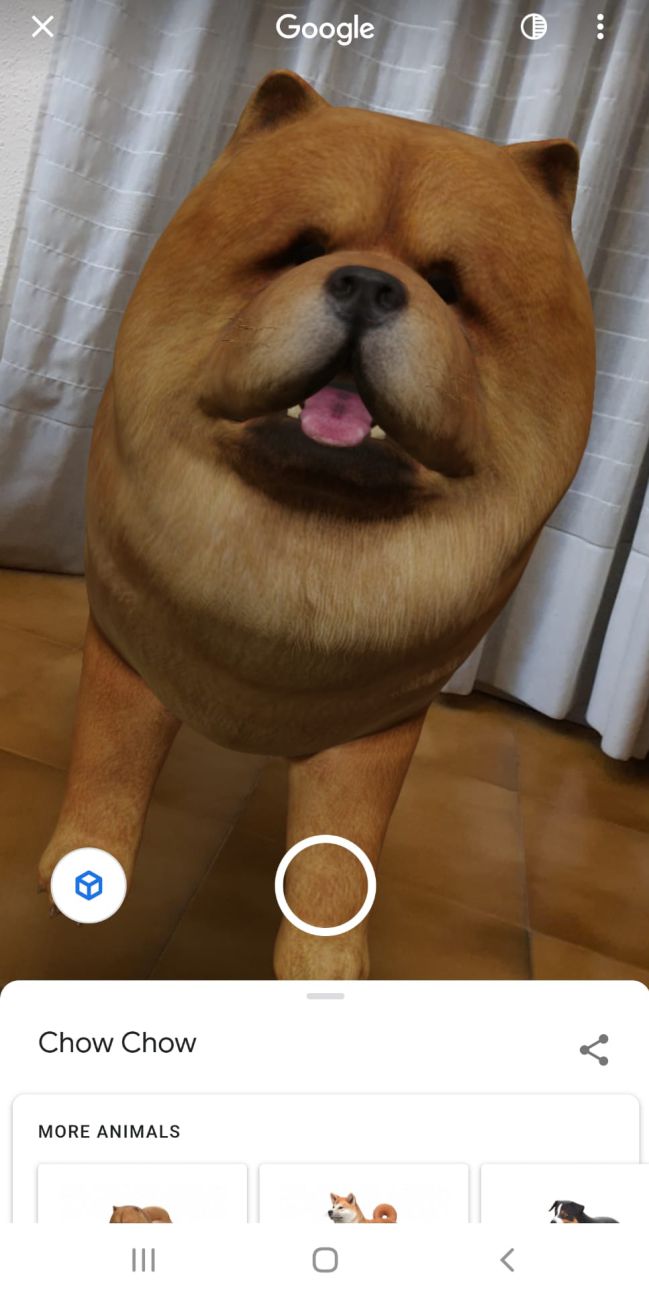Expand the bottom sheet handle
649x1289 pixels.
click(x=325, y=996)
